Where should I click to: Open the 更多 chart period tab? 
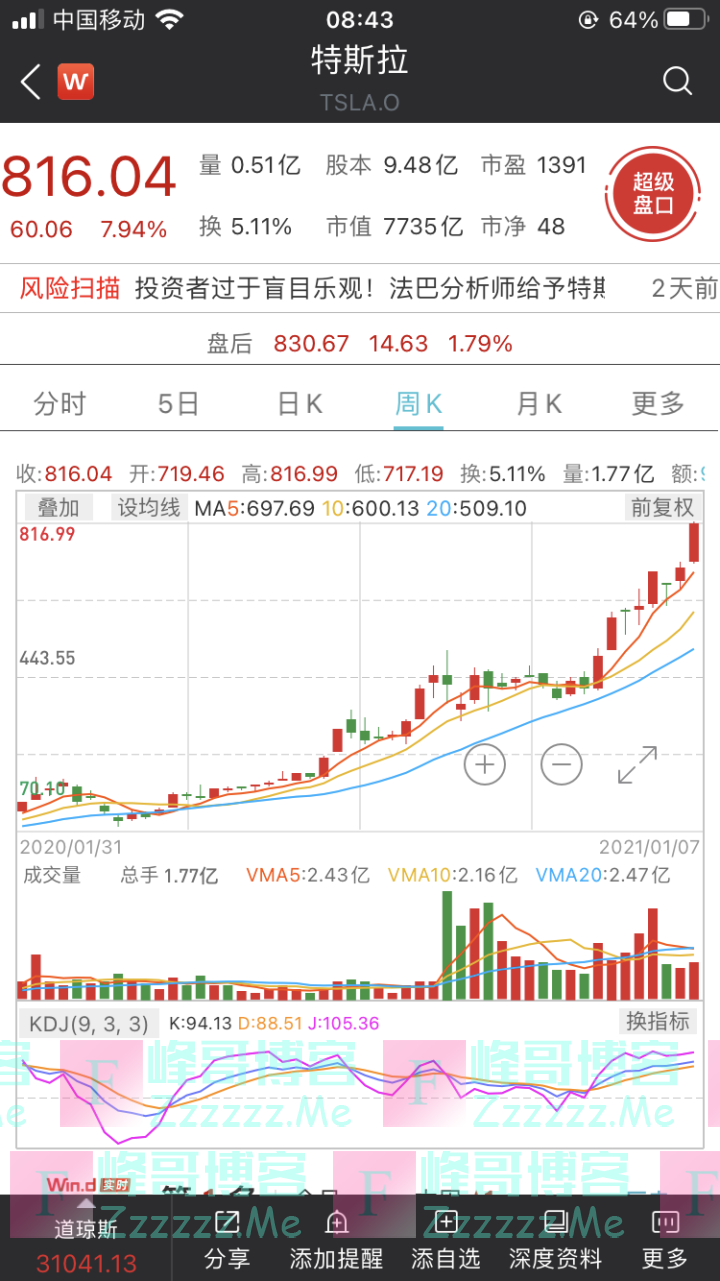(x=658, y=404)
